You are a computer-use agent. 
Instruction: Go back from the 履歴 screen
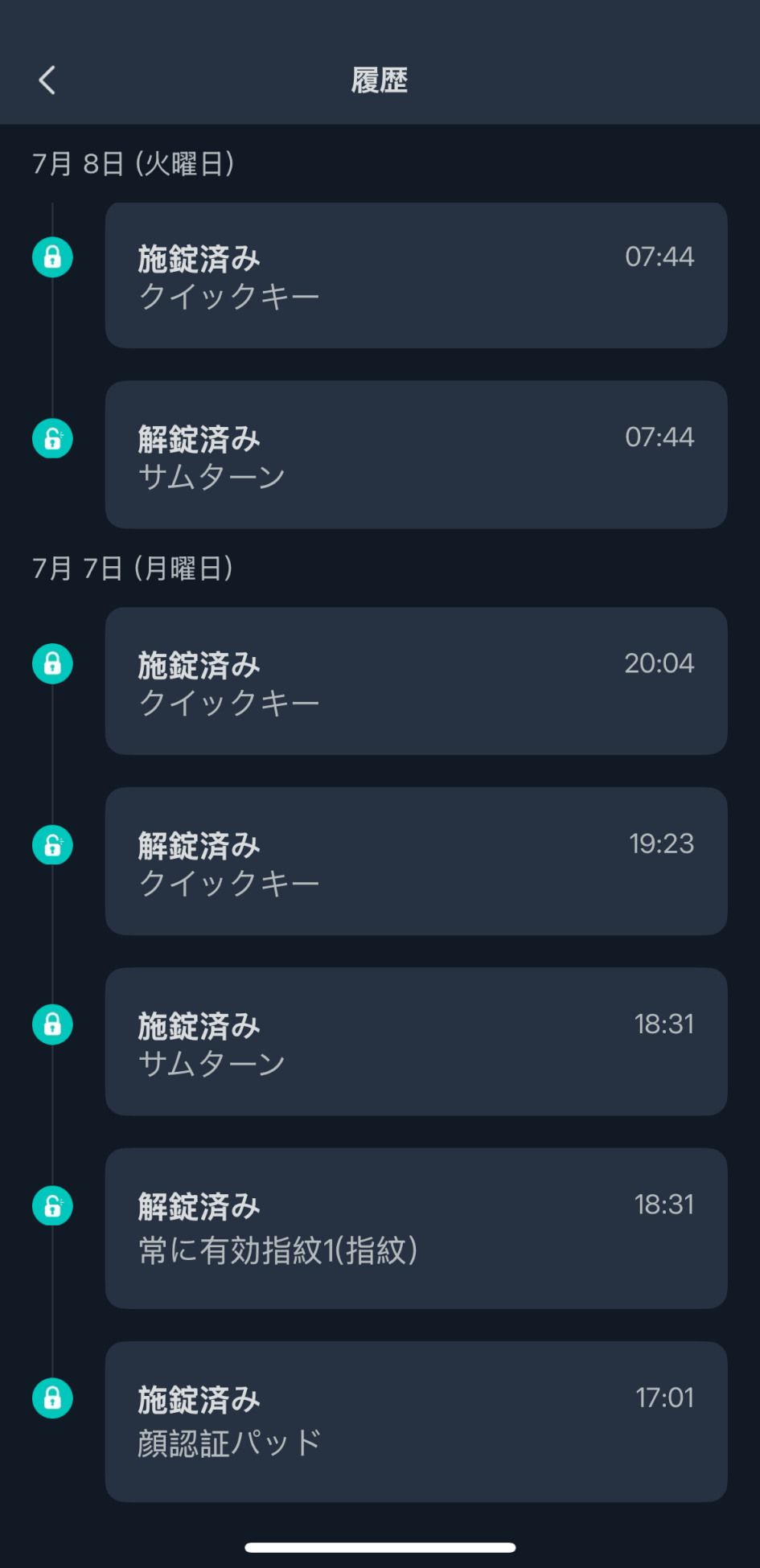(47, 80)
